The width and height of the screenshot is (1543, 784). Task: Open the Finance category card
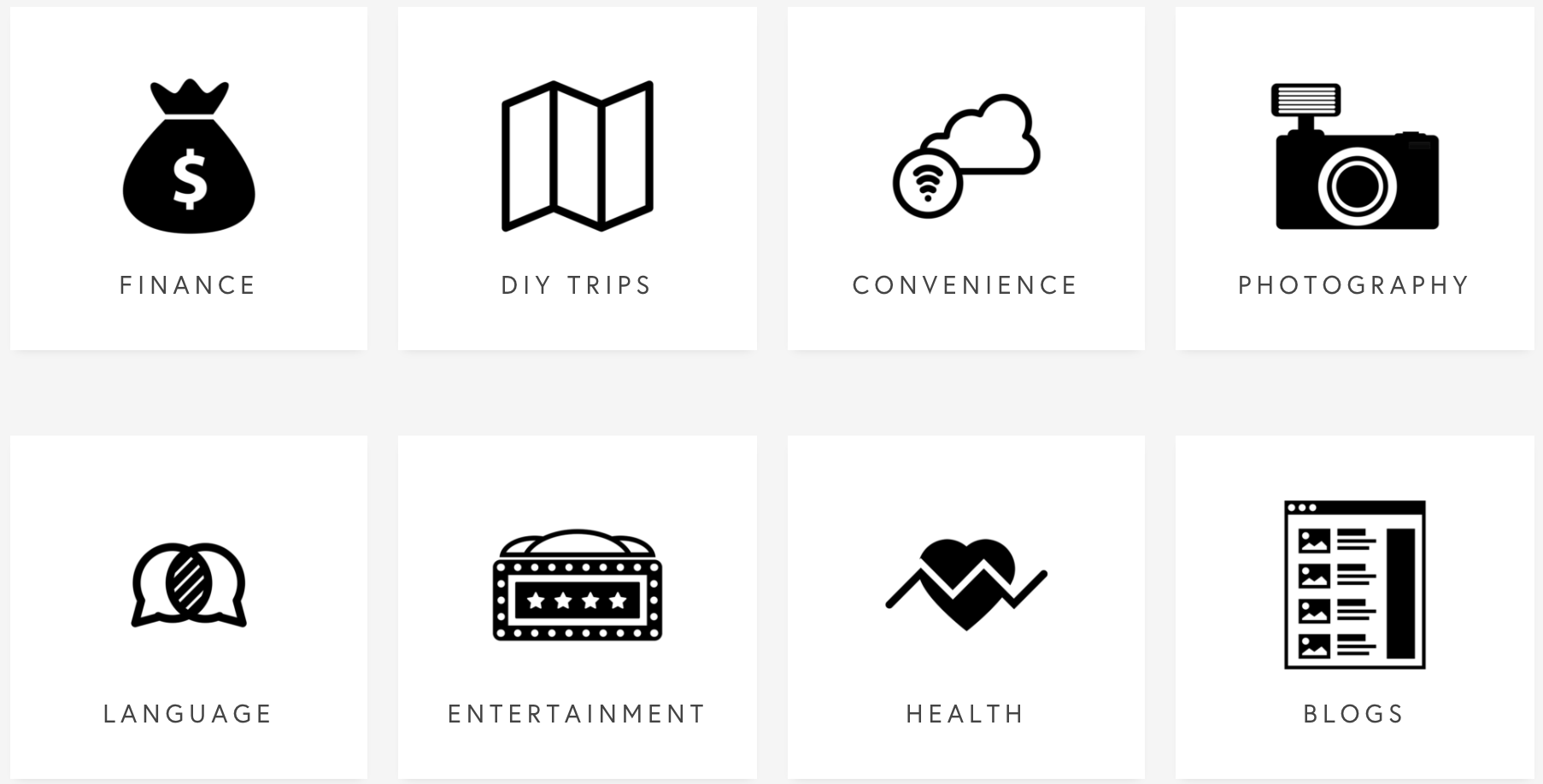point(189,179)
